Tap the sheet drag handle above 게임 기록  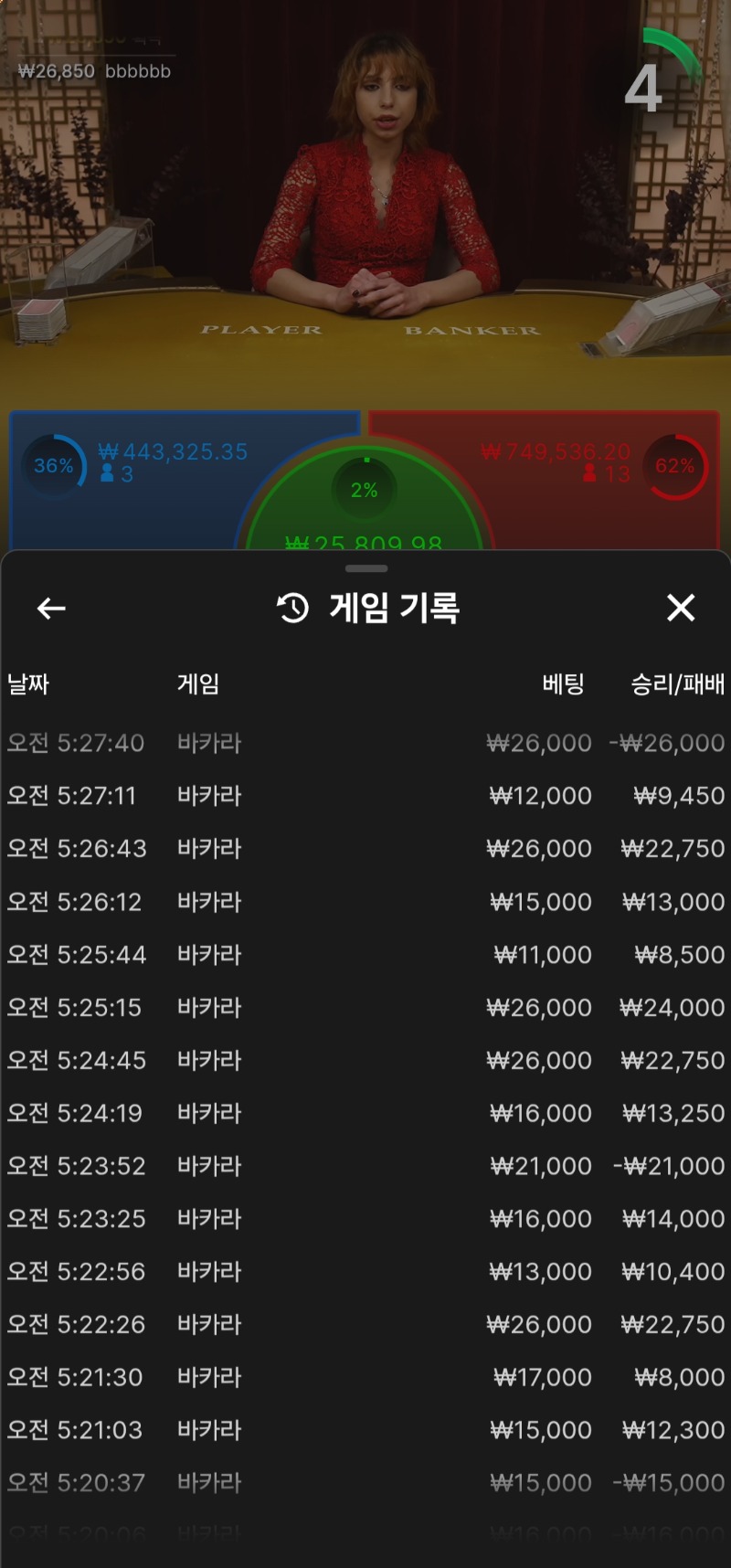click(366, 568)
